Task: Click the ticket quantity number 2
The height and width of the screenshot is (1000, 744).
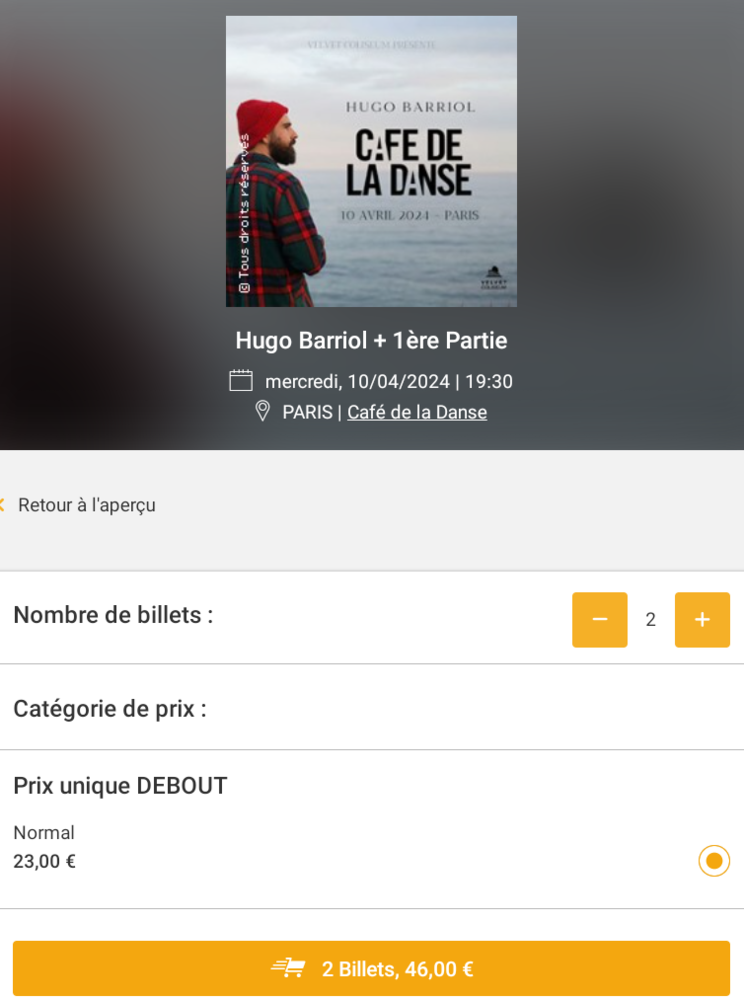Action: 651,619
